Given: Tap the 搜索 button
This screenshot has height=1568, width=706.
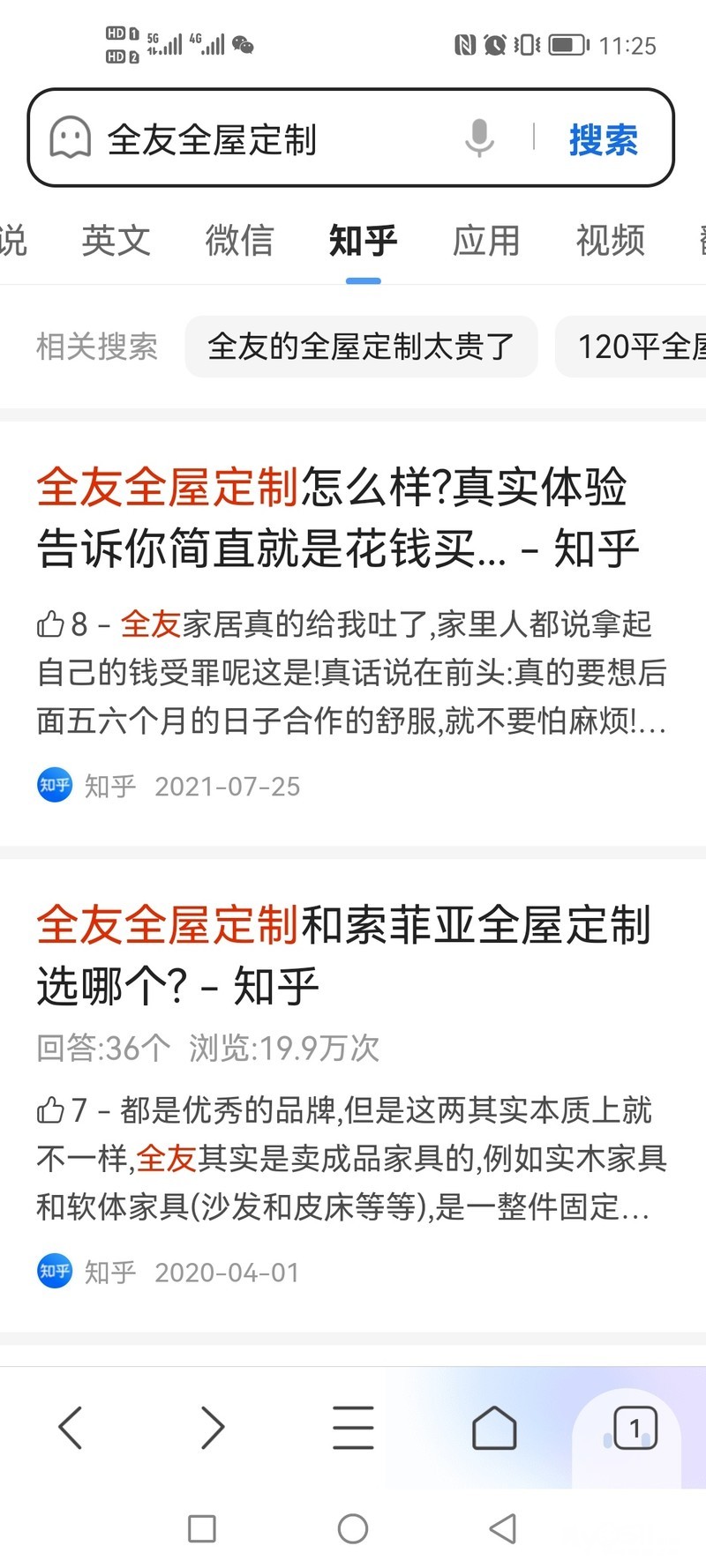Looking at the screenshot, I should click(x=603, y=139).
